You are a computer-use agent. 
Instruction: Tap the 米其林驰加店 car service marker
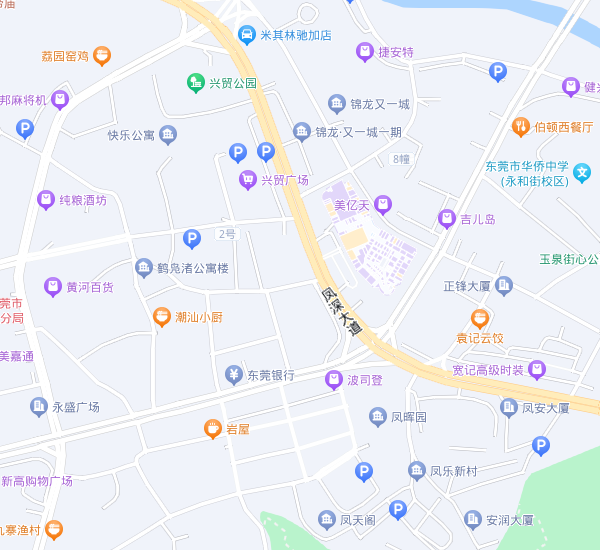coord(246,35)
